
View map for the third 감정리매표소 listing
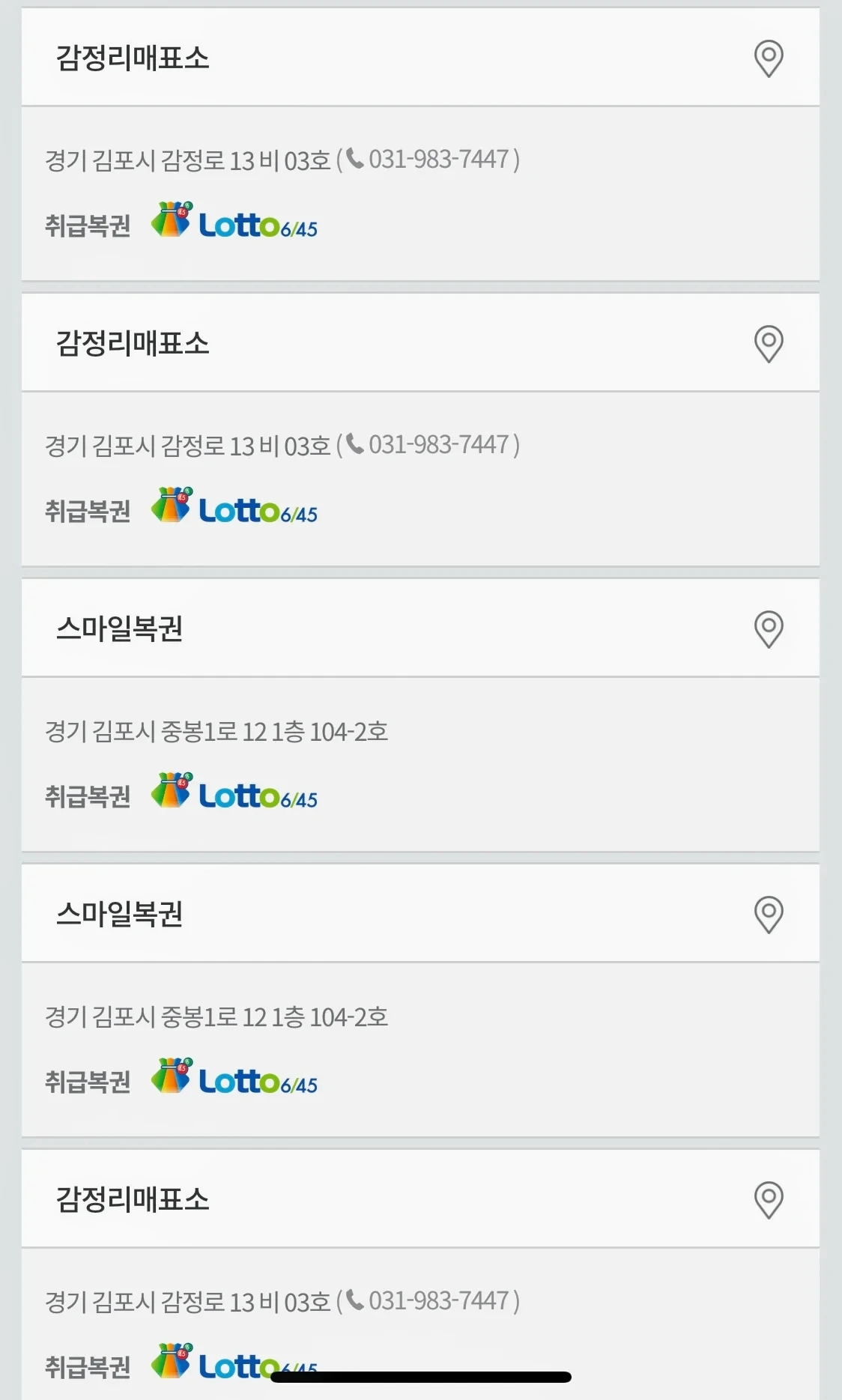768,1200
